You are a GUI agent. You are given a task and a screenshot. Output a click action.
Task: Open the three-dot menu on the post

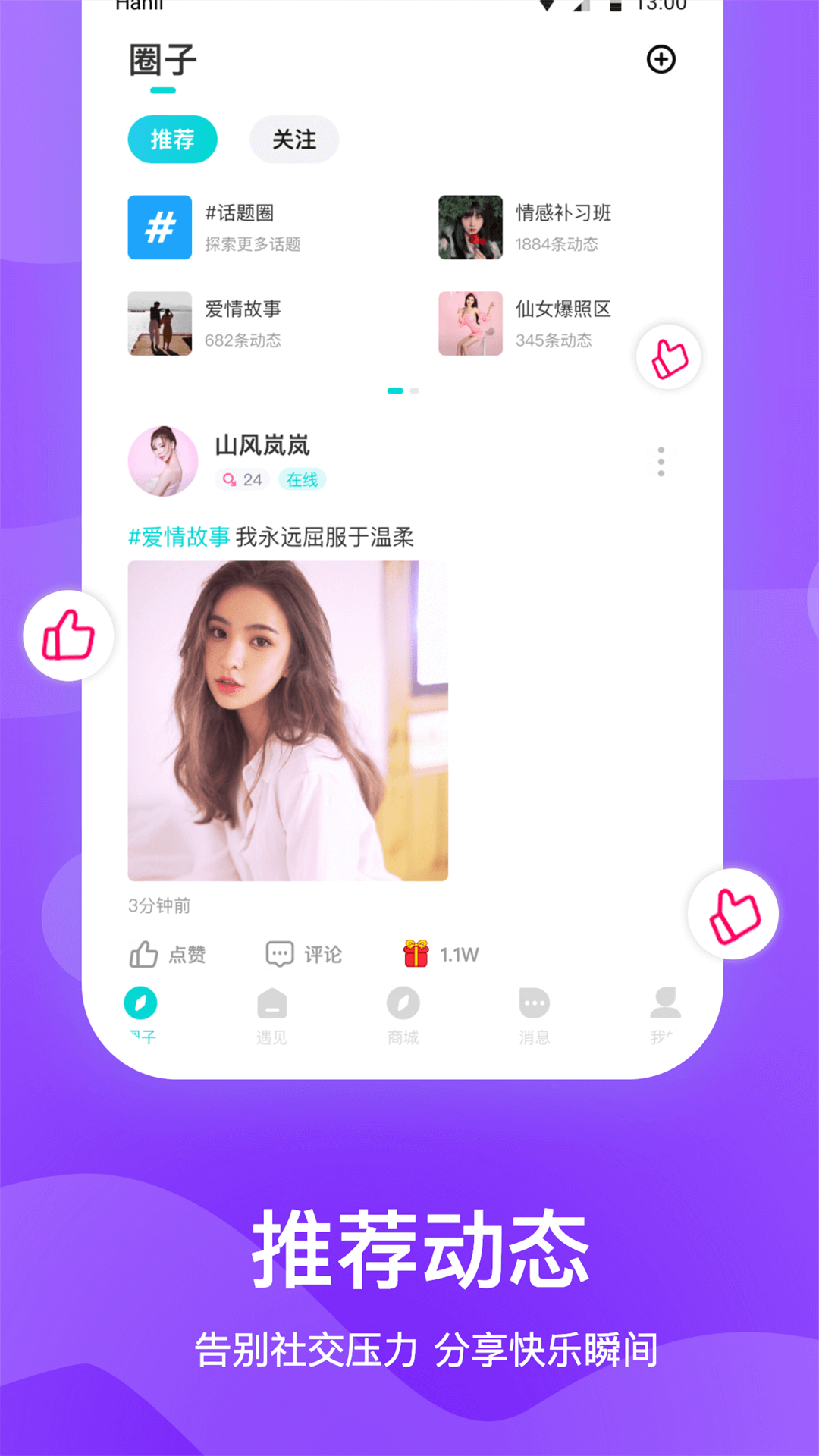661,460
